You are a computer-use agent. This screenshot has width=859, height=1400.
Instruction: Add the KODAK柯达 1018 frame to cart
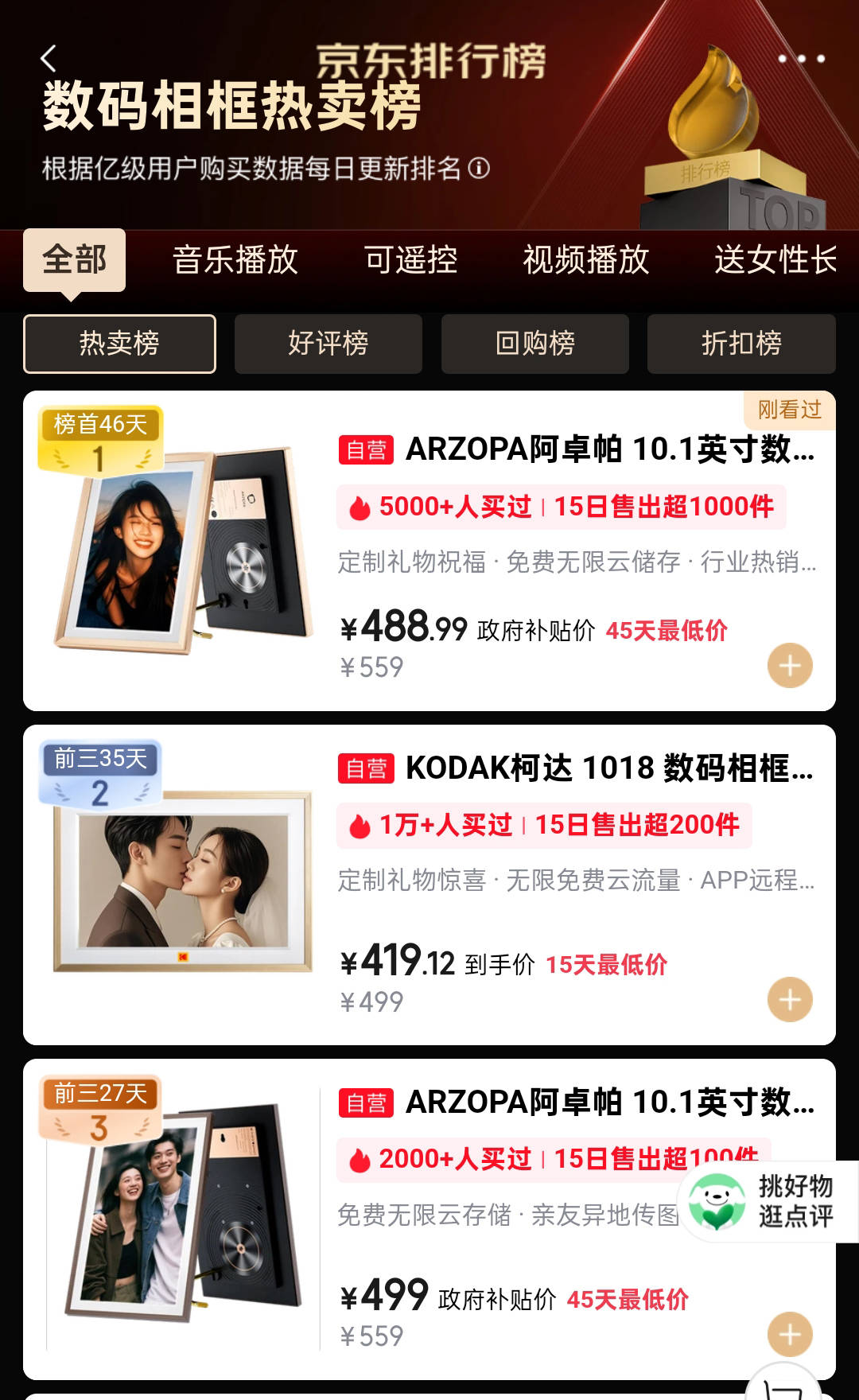tap(790, 1000)
